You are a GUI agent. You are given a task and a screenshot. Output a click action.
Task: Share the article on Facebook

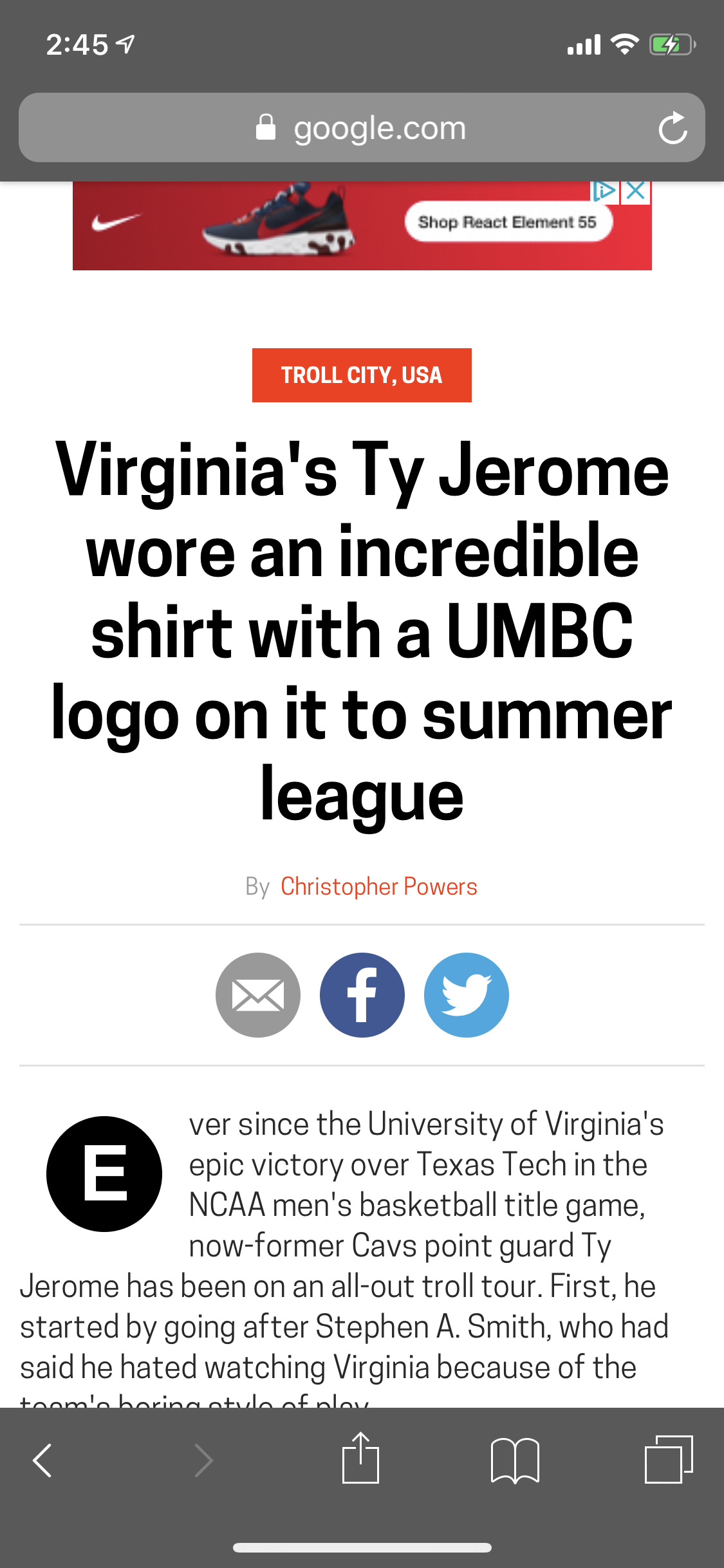click(362, 995)
